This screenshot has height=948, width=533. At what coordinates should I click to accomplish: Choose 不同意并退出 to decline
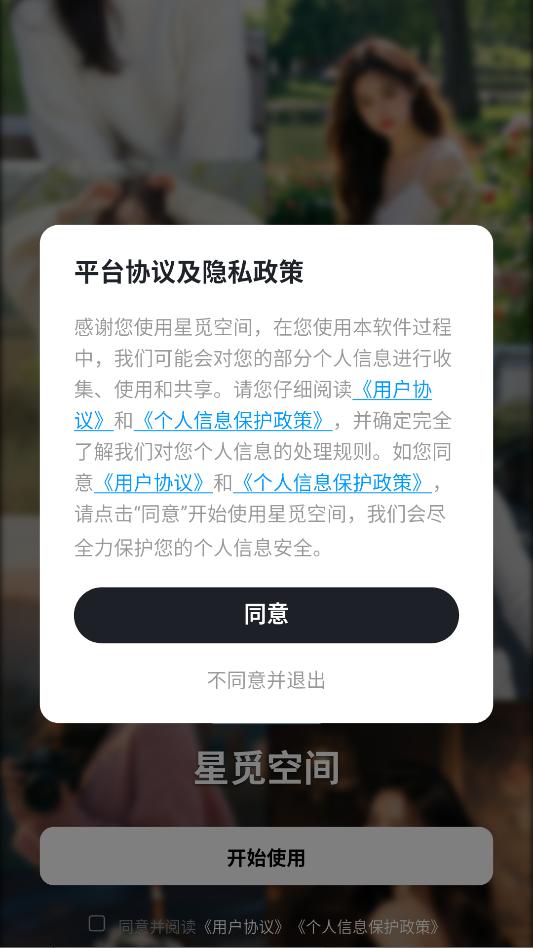266,680
